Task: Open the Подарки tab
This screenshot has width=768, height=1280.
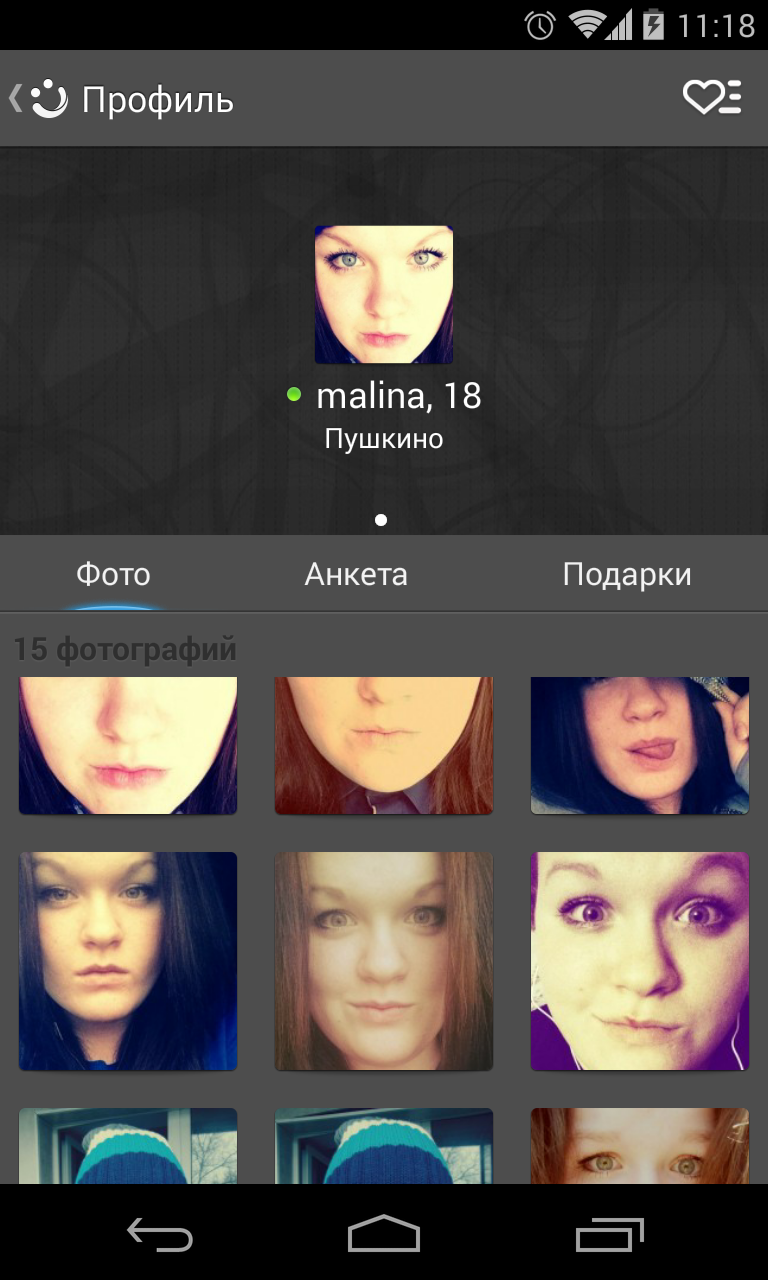Action: pyautogui.click(x=627, y=575)
